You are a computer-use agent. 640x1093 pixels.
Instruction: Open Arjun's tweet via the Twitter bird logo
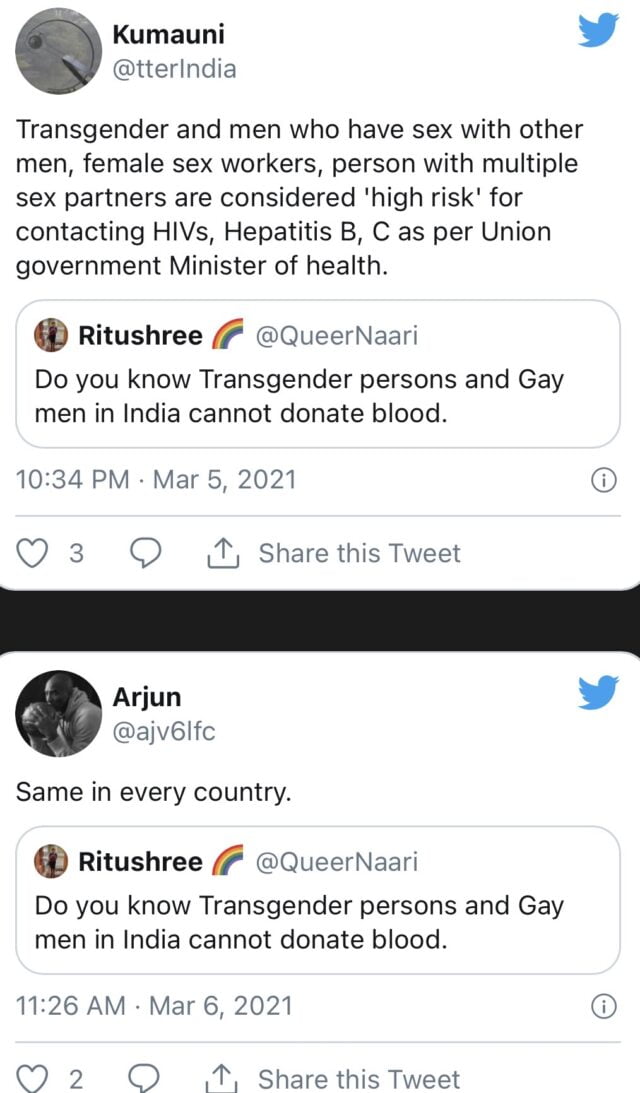(598, 691)
